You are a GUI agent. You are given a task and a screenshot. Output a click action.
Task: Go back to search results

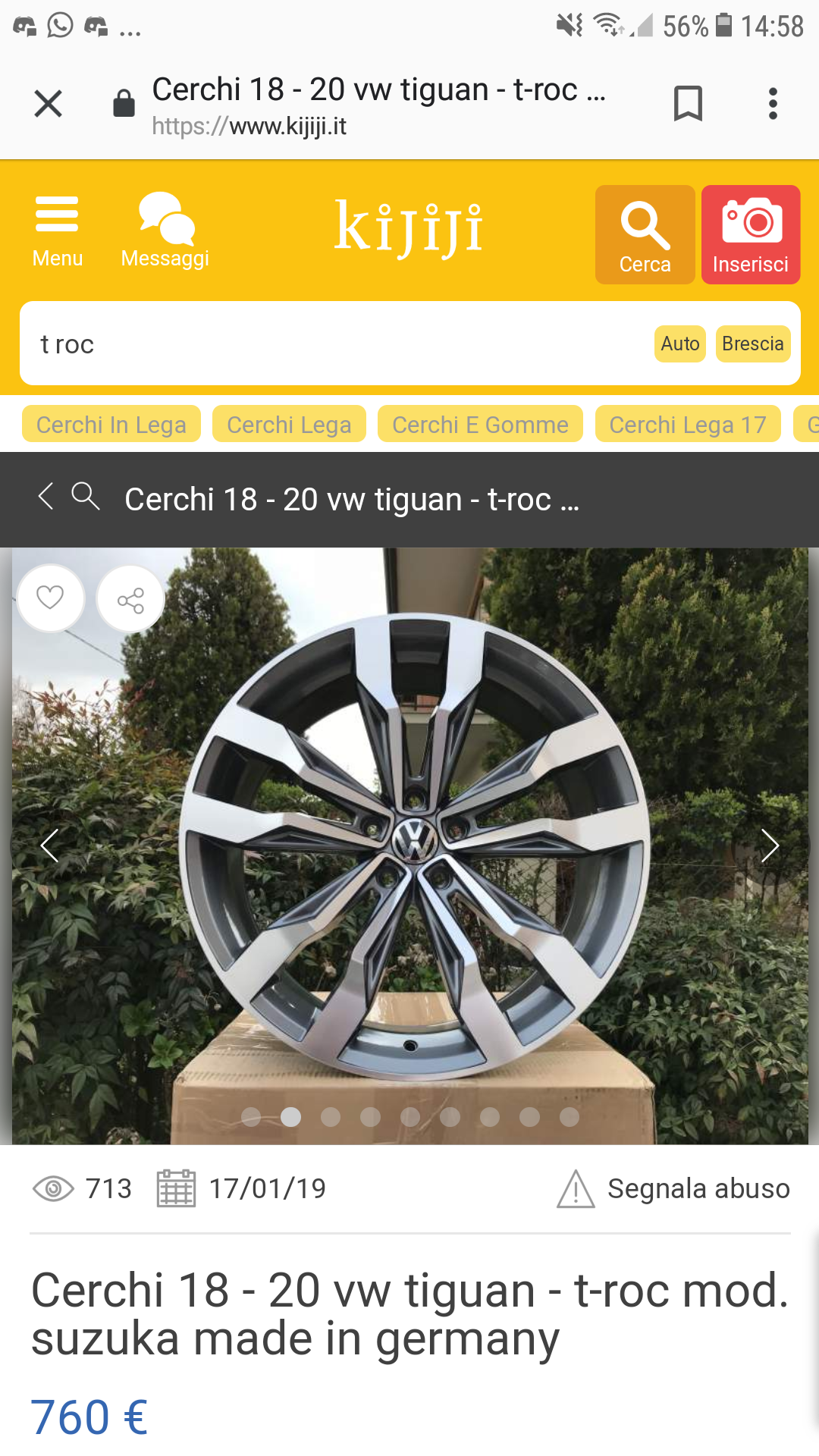pyautogui.click(x=46, y=497)
